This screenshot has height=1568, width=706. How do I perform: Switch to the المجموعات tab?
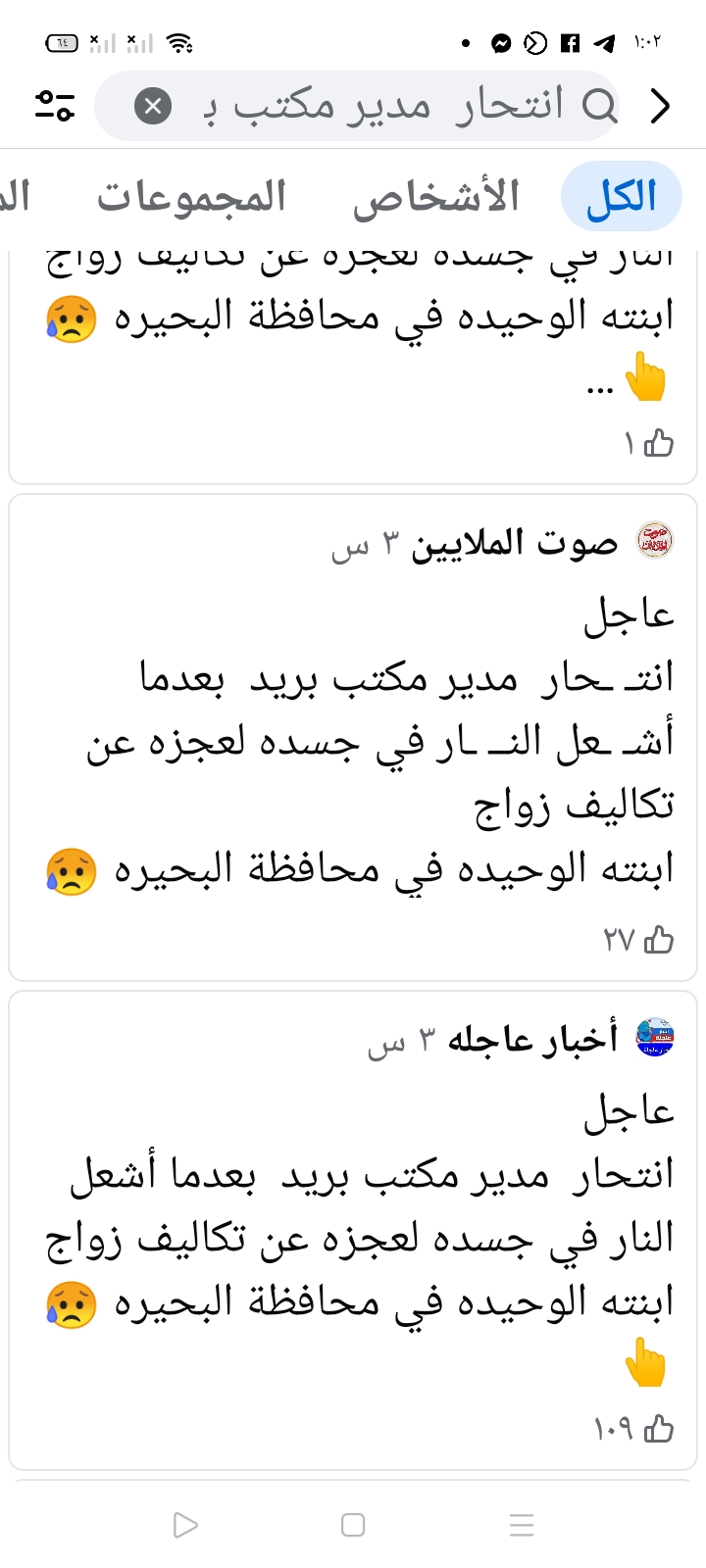click(191, 197)
